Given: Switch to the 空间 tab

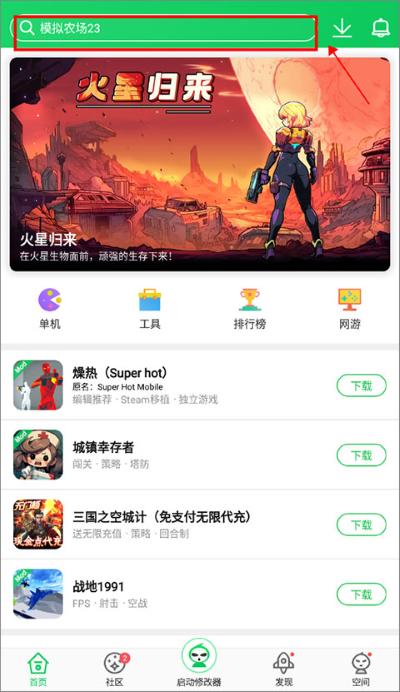Looking at the screenshot, I should [x=361, y=669].
